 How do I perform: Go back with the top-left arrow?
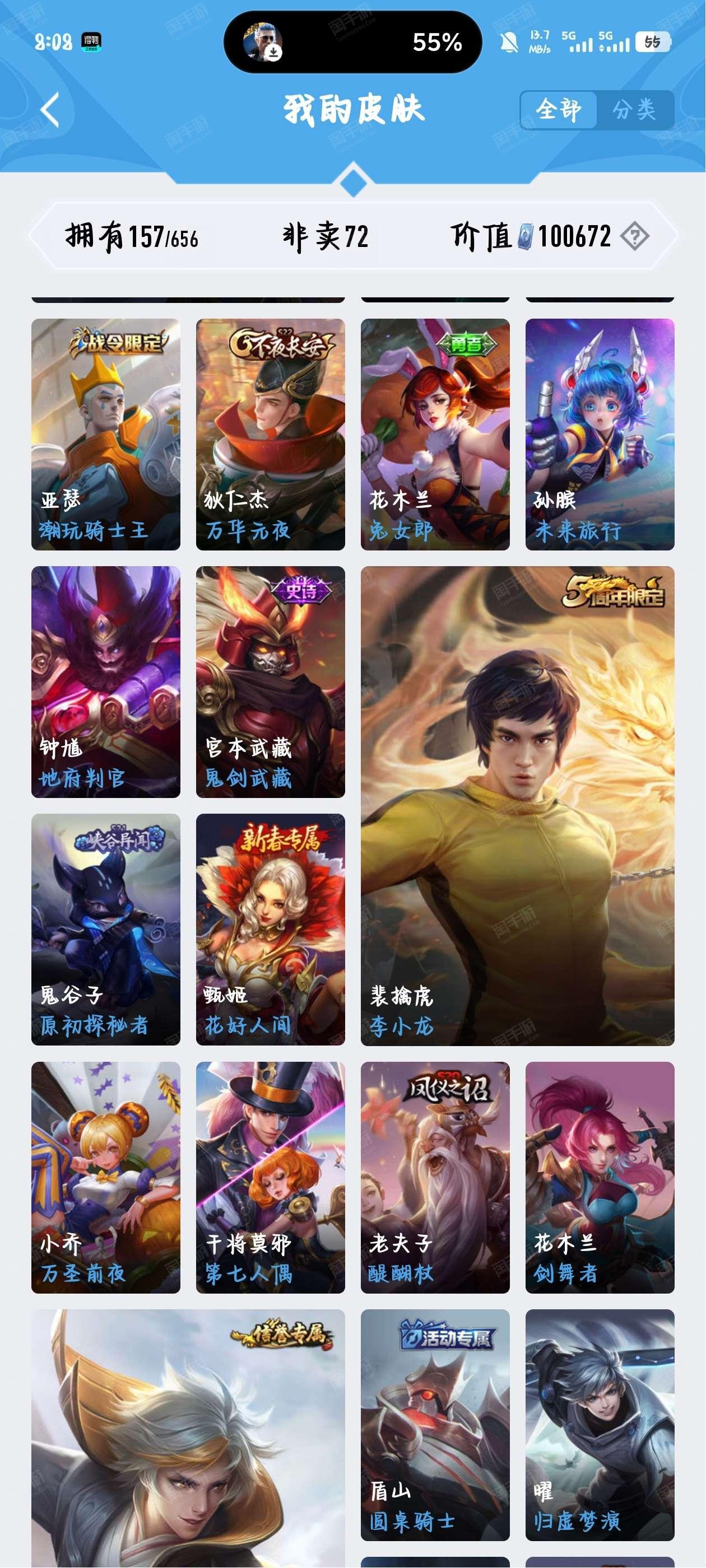50,110
